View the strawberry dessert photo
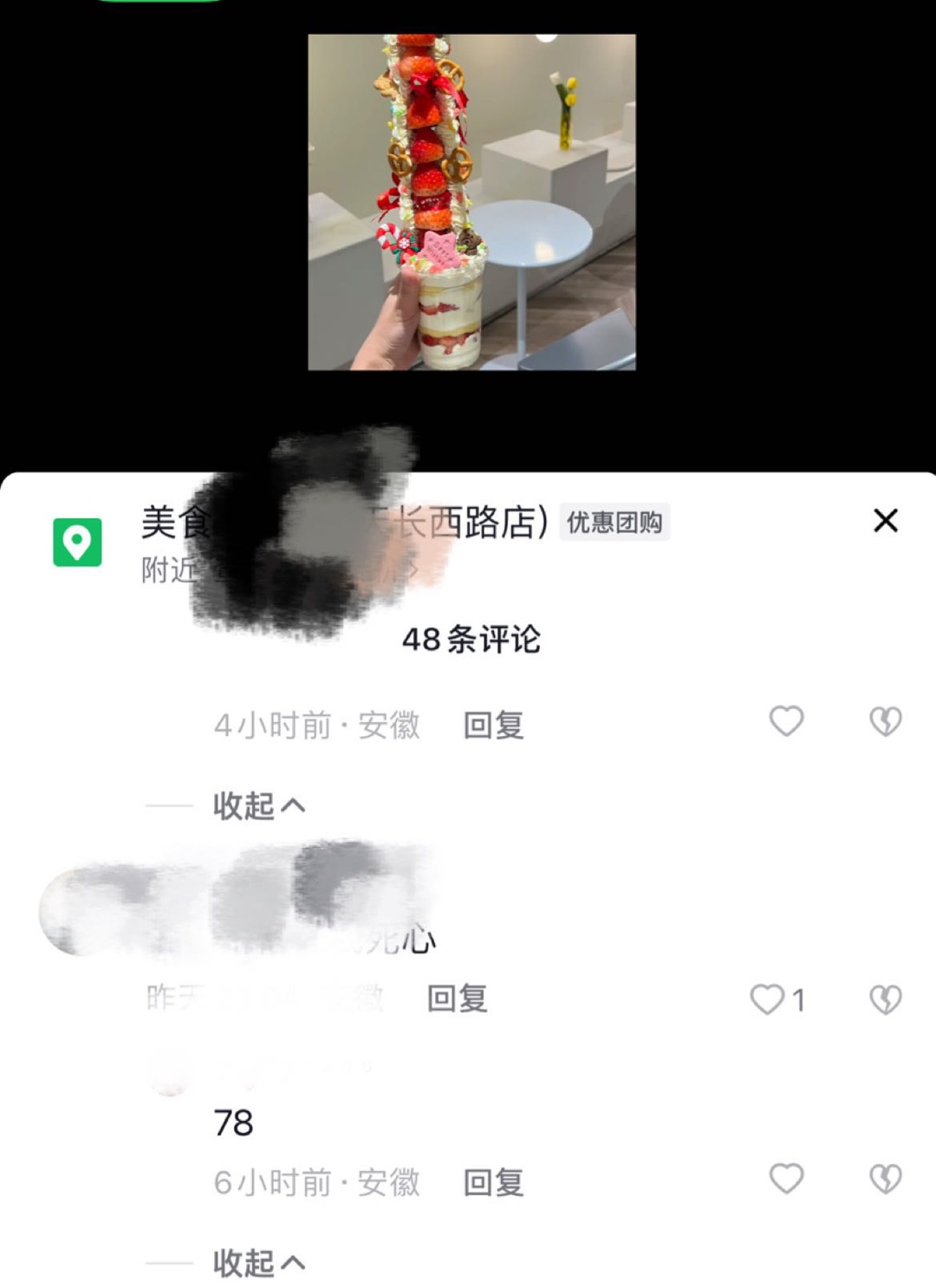 [471, 202]
